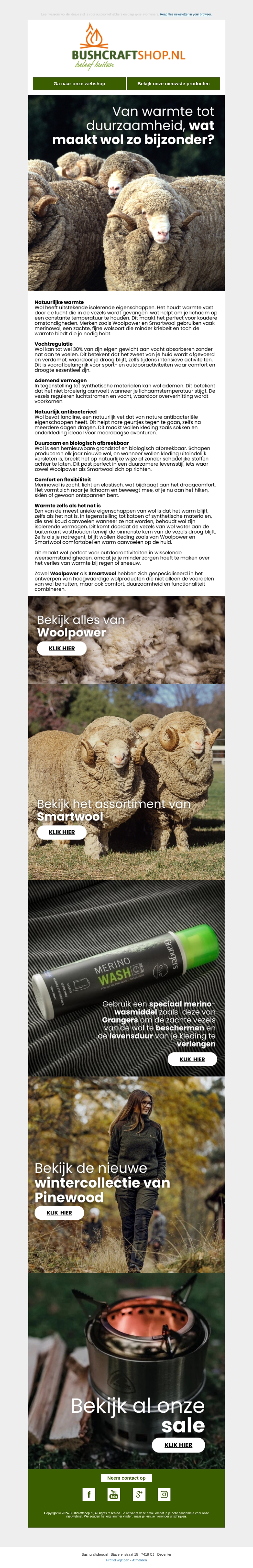
Task: Open 'Read this newsletter in your browser' link
Action: point(185,14)
